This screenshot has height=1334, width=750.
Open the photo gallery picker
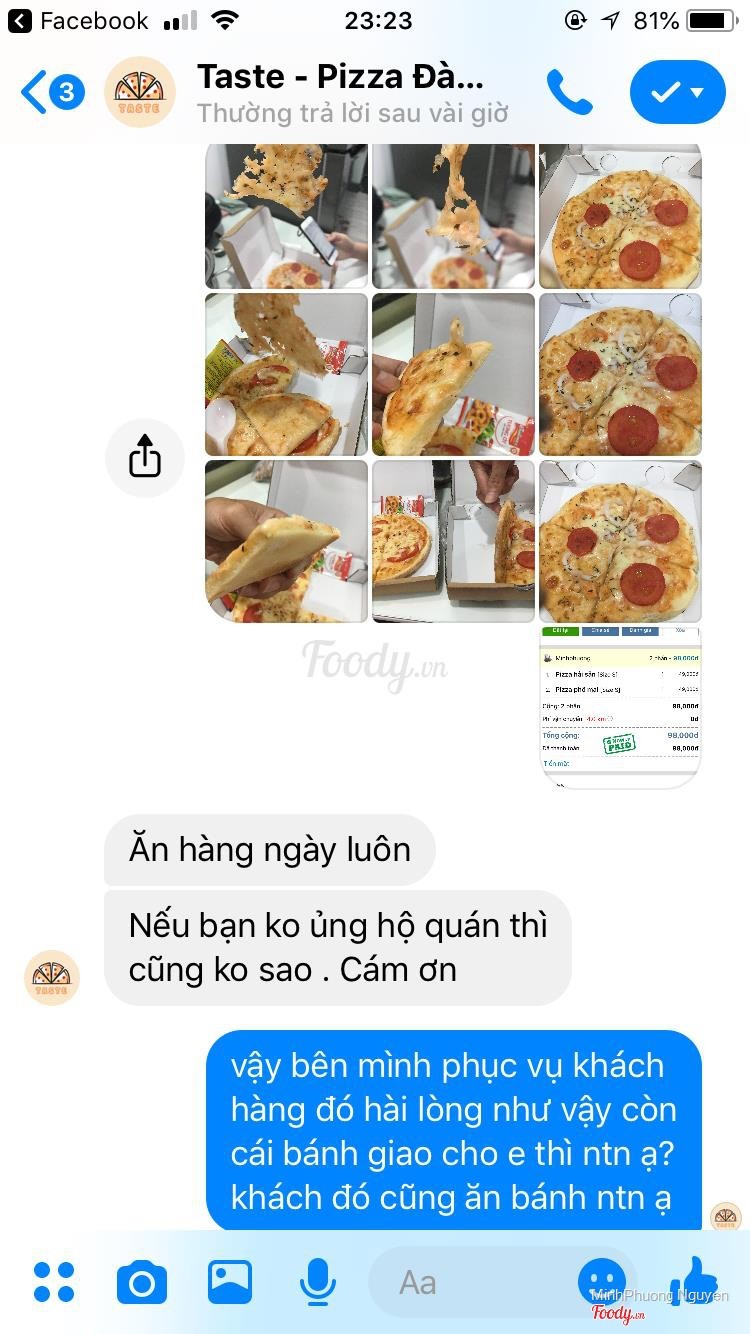(x=229, y=1281)
